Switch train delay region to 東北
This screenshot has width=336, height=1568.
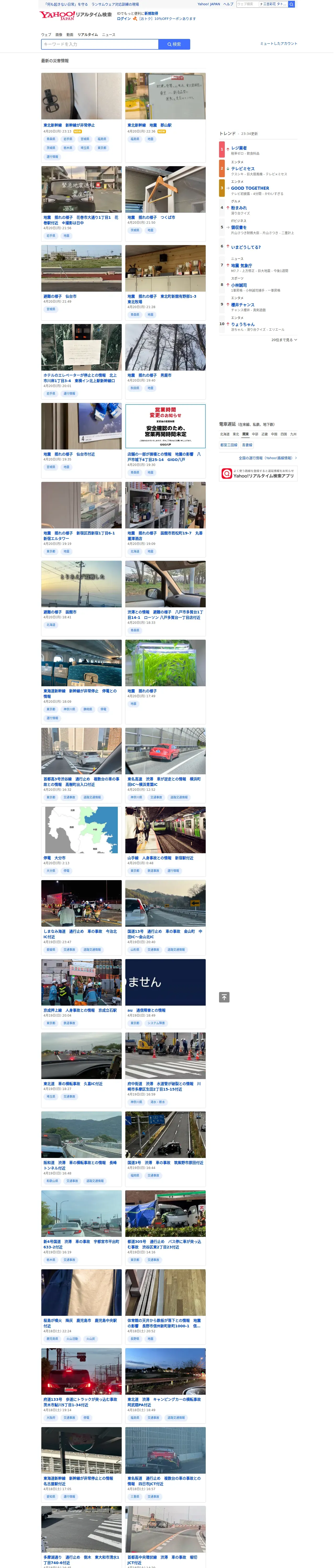tap(236, 435)
